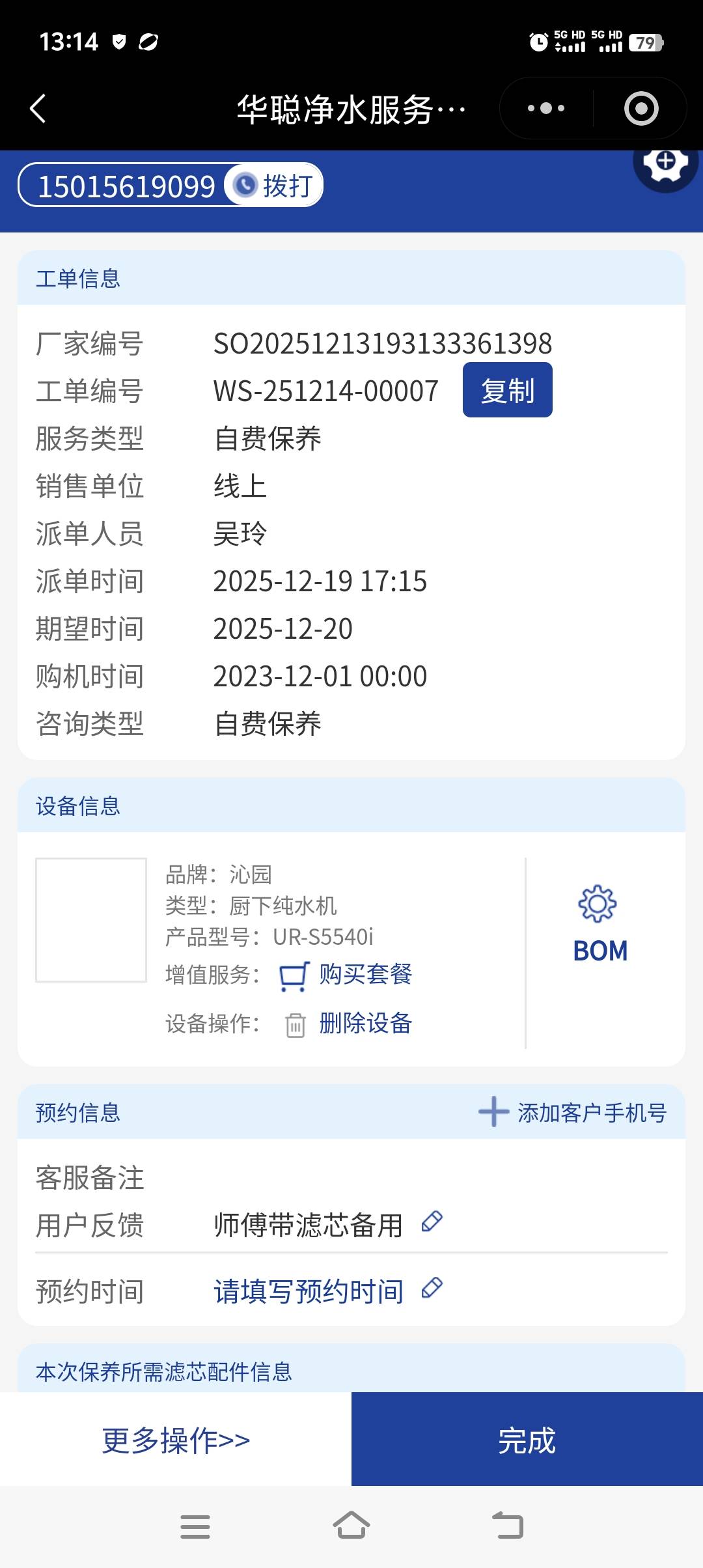Close the mini-program with the circle icon
Image resolution: width=703 pixels, height=1568 pixels.
click(x=641, y=108)
